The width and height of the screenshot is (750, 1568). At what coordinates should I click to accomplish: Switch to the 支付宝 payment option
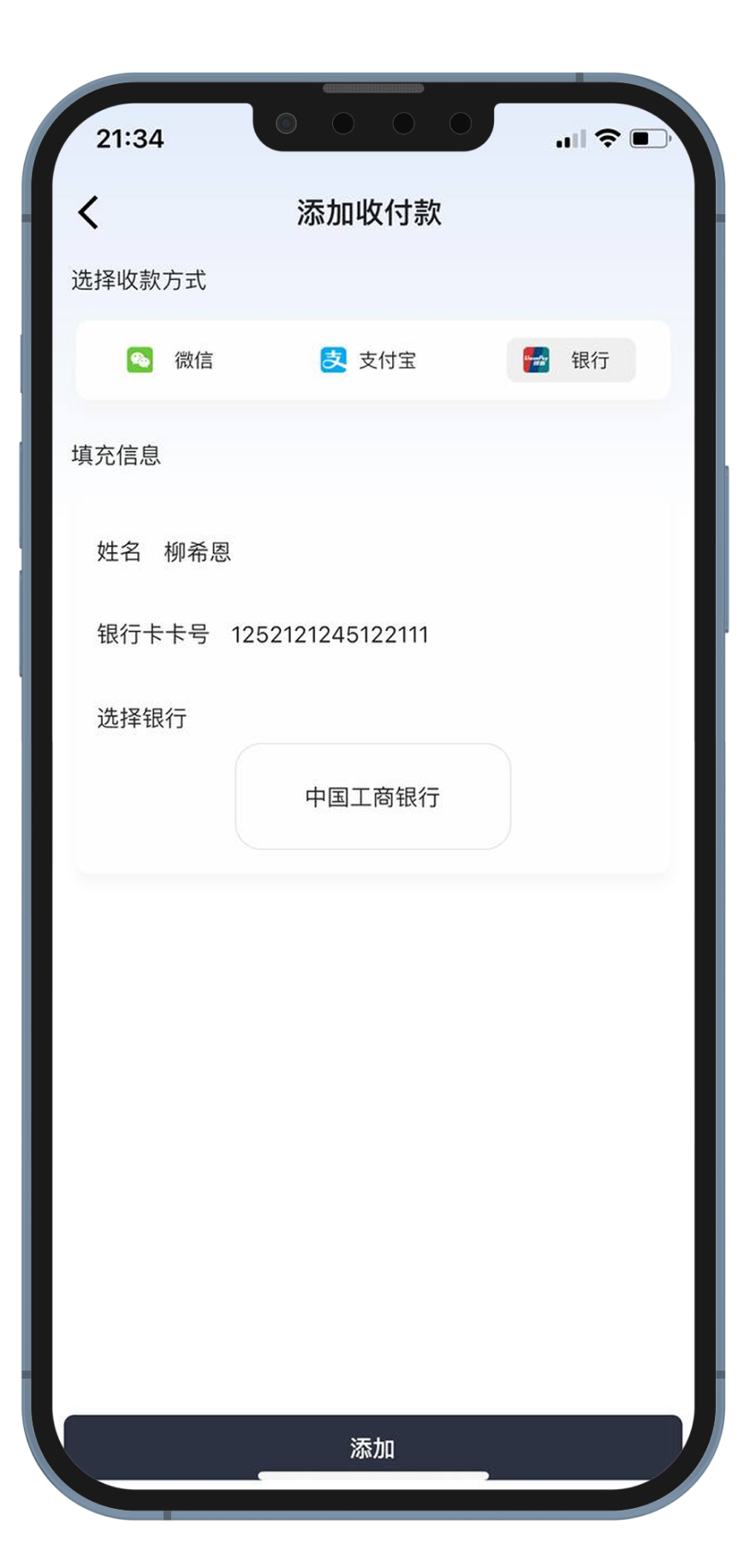pyautogui.click(x=368, y=360)
